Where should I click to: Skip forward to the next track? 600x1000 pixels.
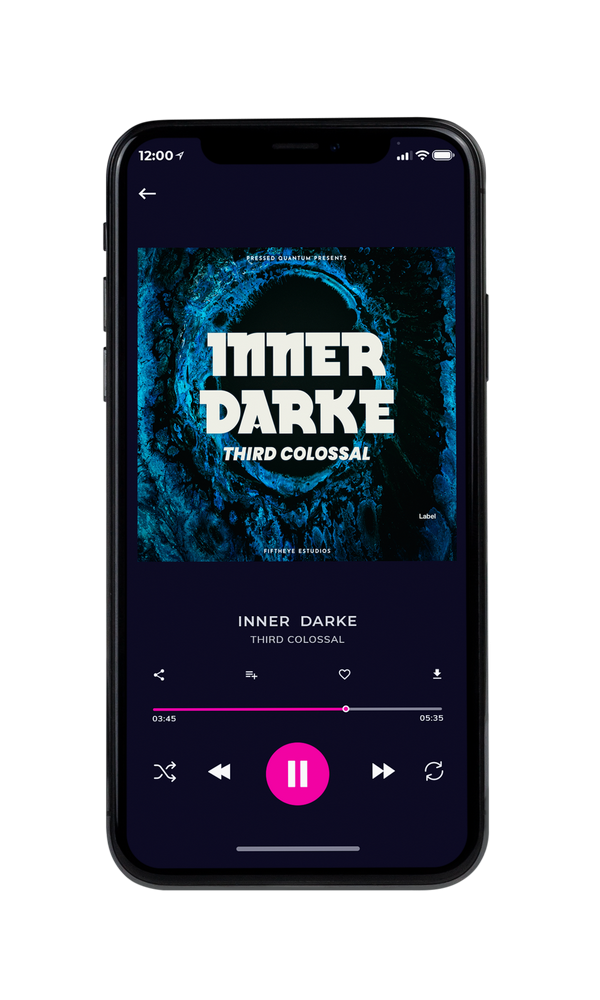(383, 771)
